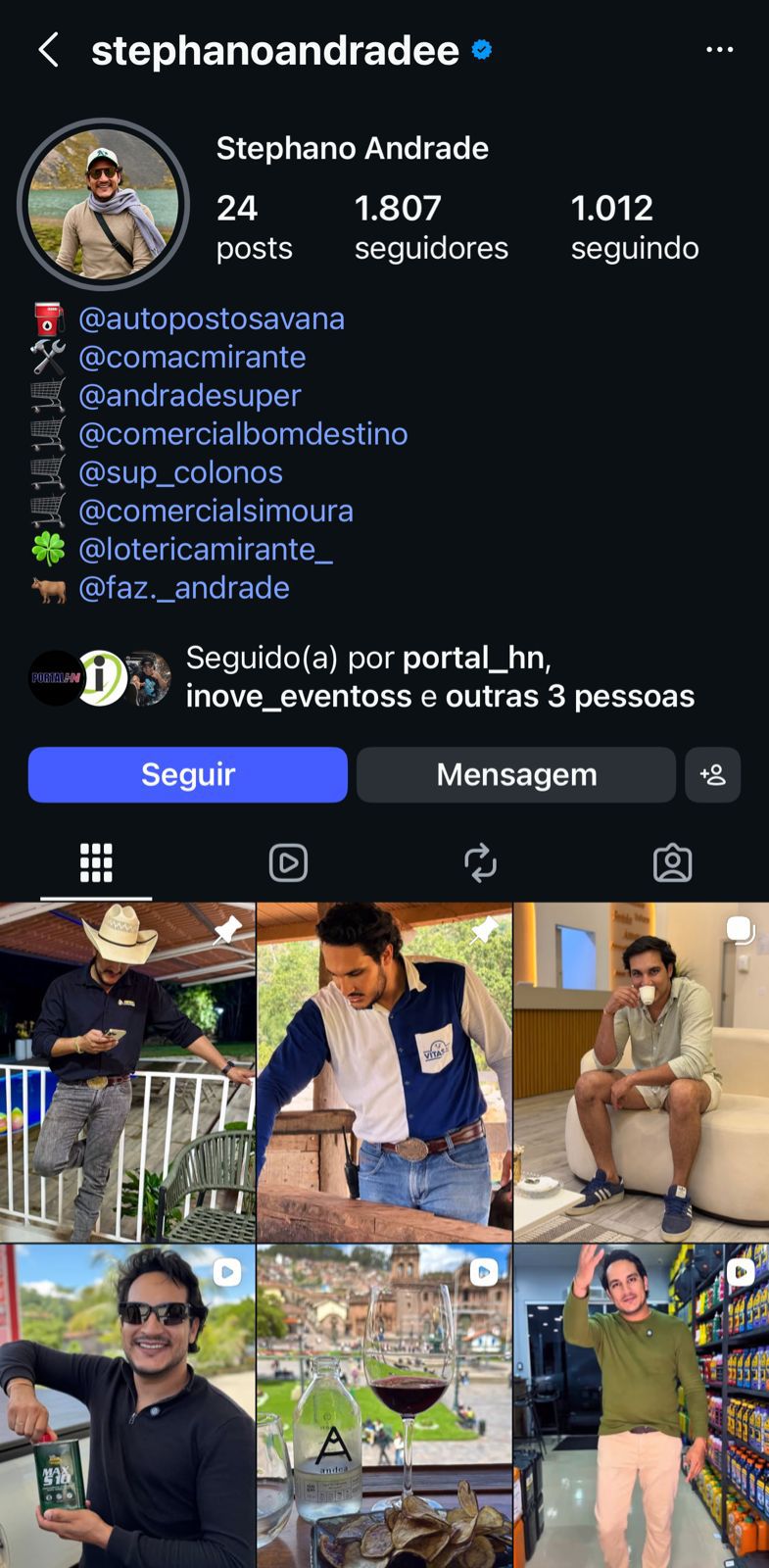Open the @comercialbomdestino link
769x1568 pixels.
pyautogui.click(x=242, y=433)
